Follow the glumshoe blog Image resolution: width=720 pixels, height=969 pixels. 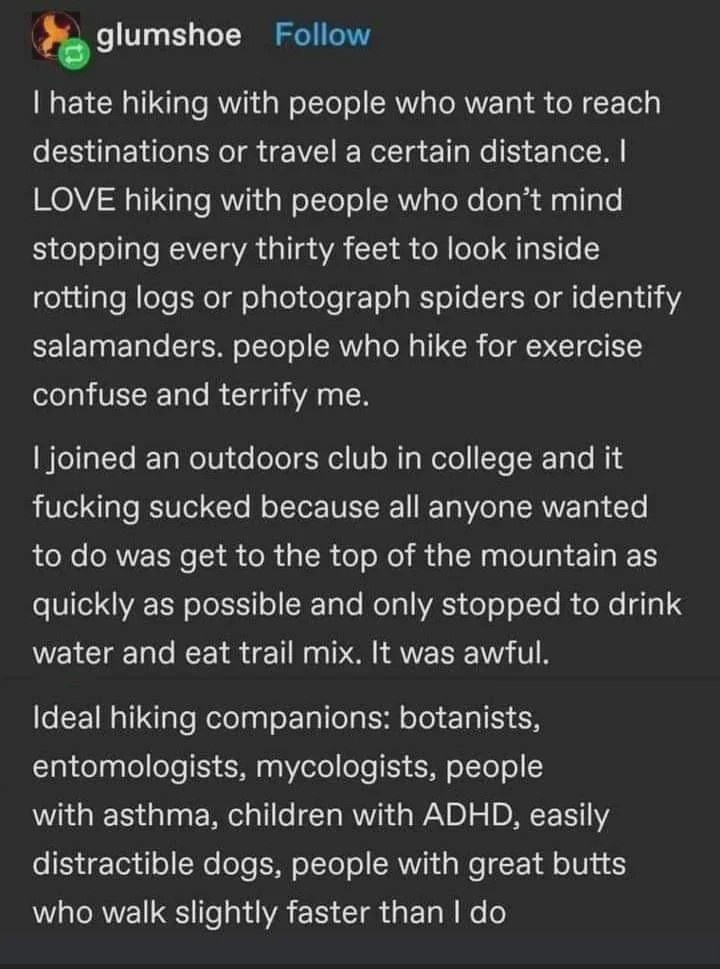(x=321, y=36)
